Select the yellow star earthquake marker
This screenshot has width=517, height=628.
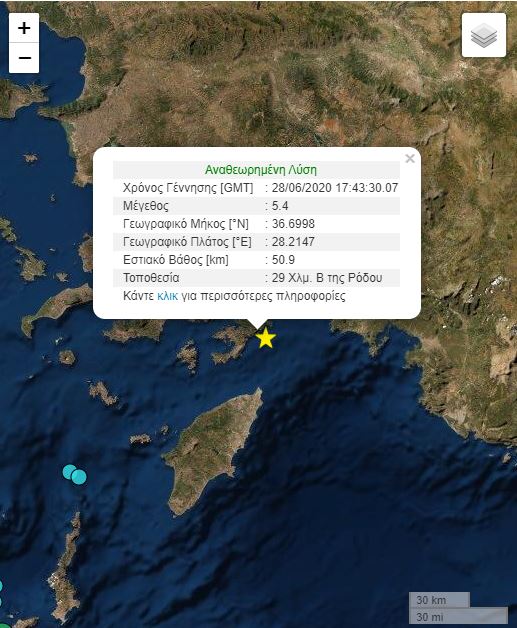pyautogui.click(x=266, y=338)
